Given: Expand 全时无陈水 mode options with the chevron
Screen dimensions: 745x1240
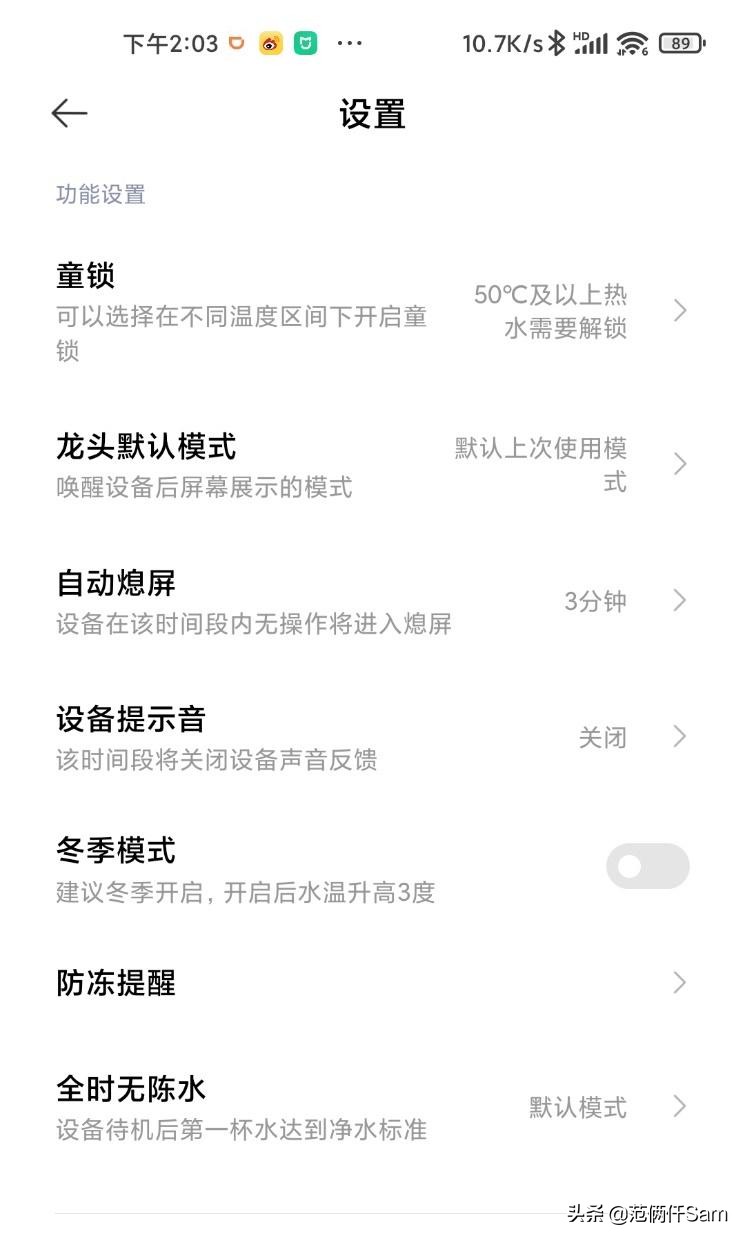Looking at the screenshot, I should (681, 1107).
